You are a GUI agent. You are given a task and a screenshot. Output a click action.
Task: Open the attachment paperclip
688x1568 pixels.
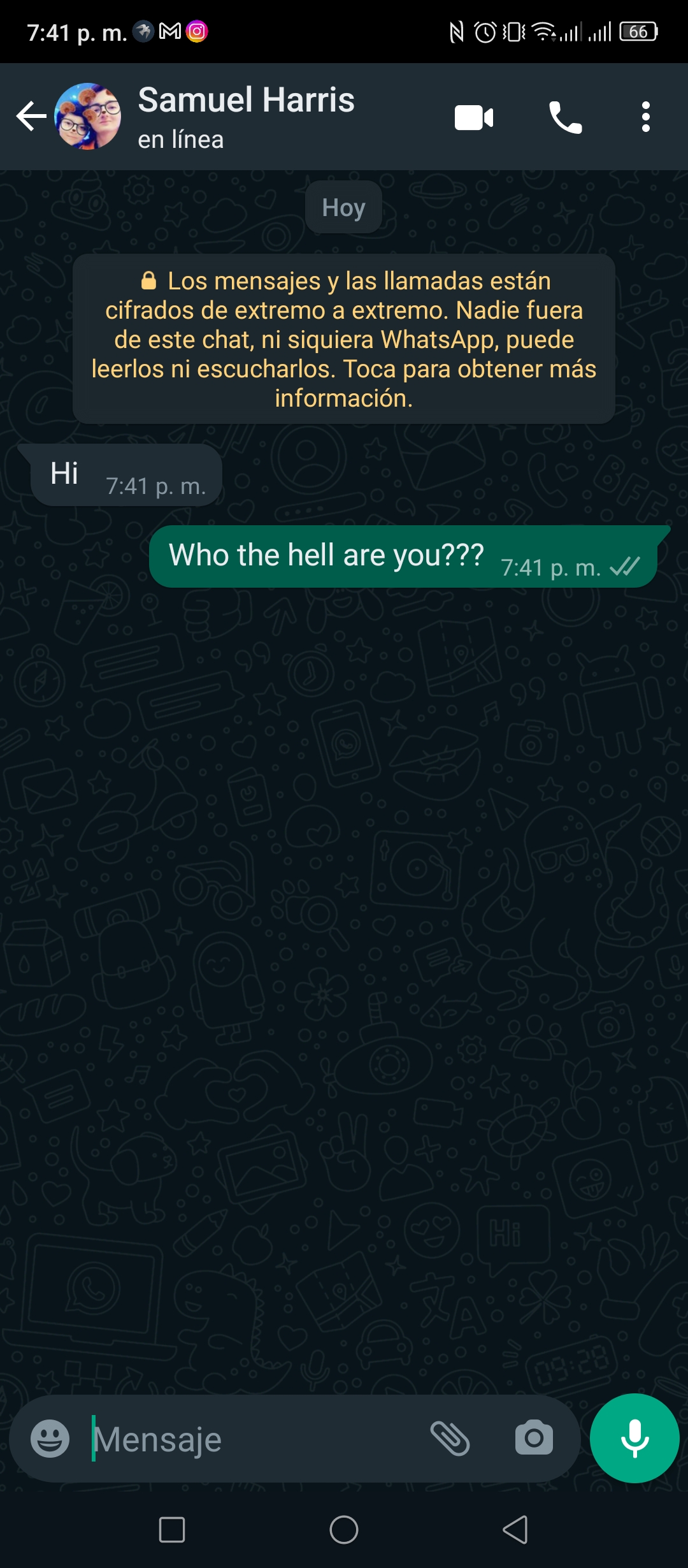coord(450,1439)
